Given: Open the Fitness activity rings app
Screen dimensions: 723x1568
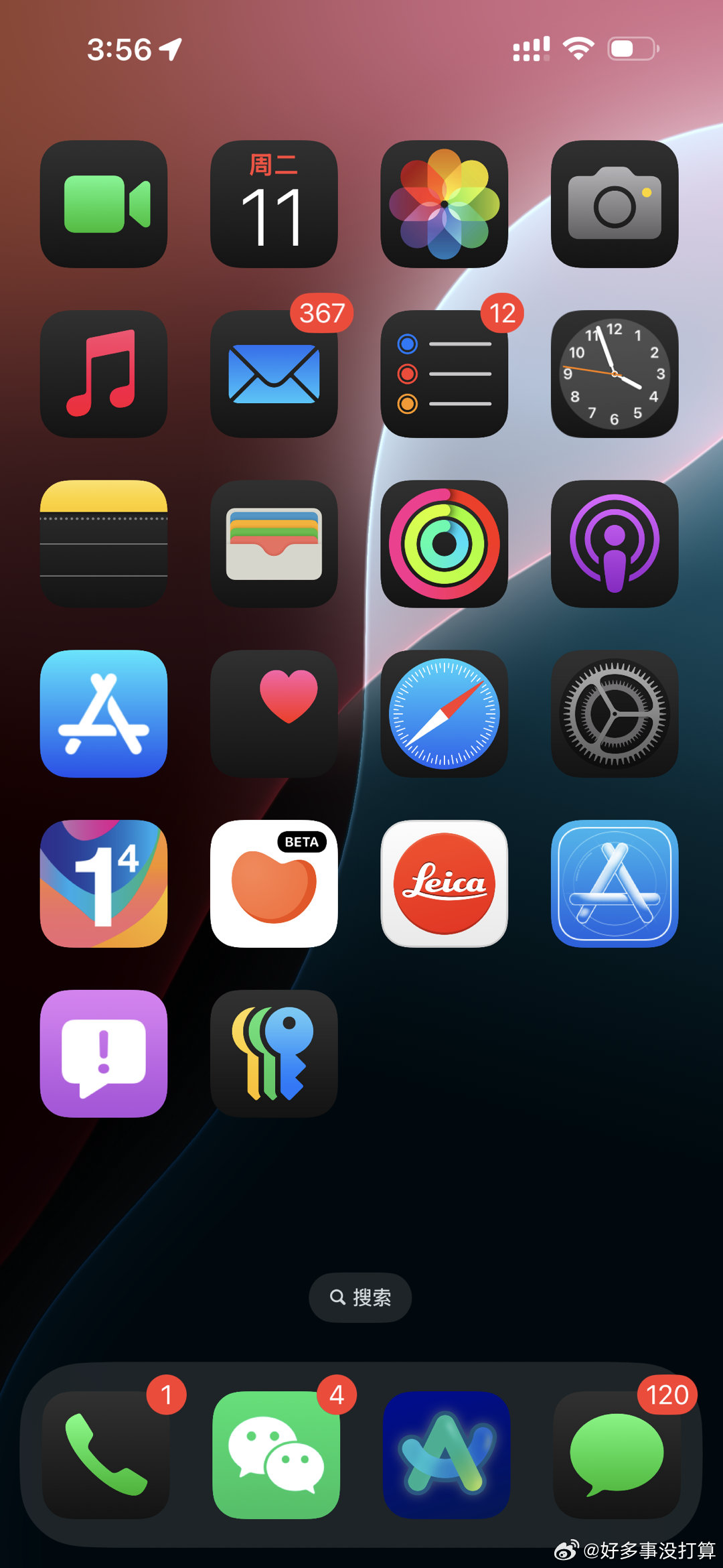Looking at the screenshot, I should (x=444, y=543).
